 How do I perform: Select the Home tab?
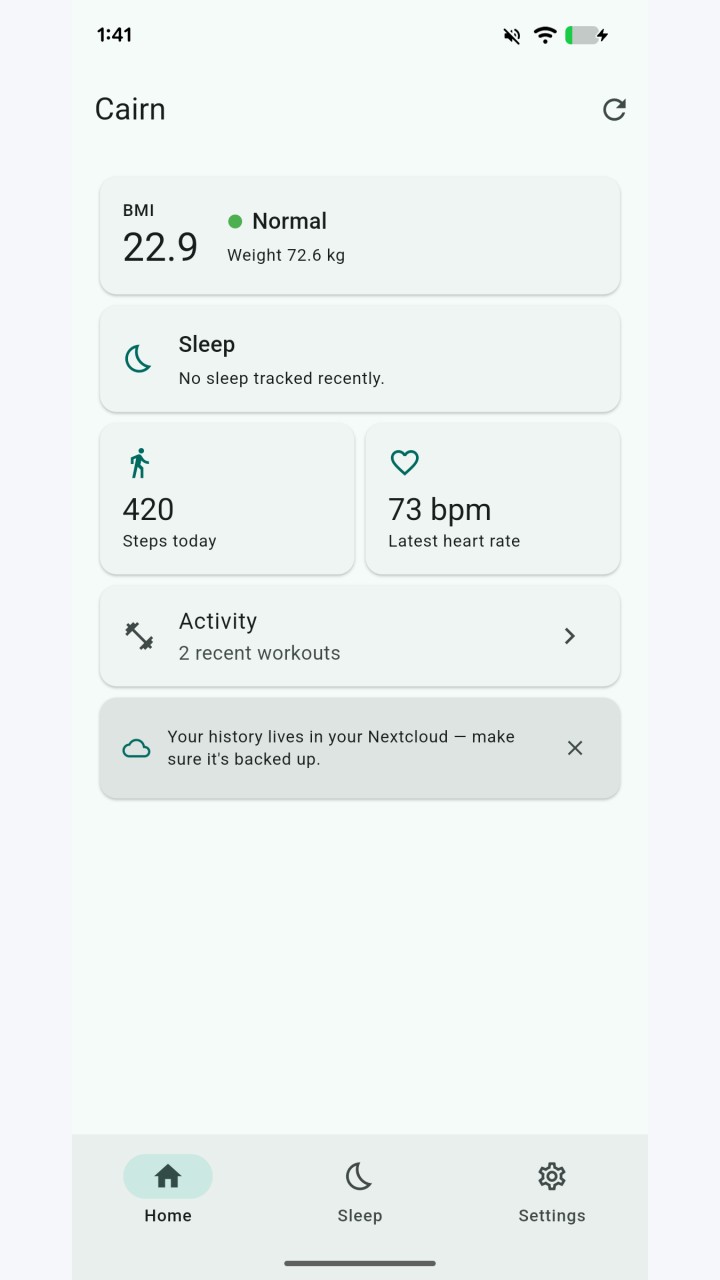pyautogui.click(x=168, y=1190)
